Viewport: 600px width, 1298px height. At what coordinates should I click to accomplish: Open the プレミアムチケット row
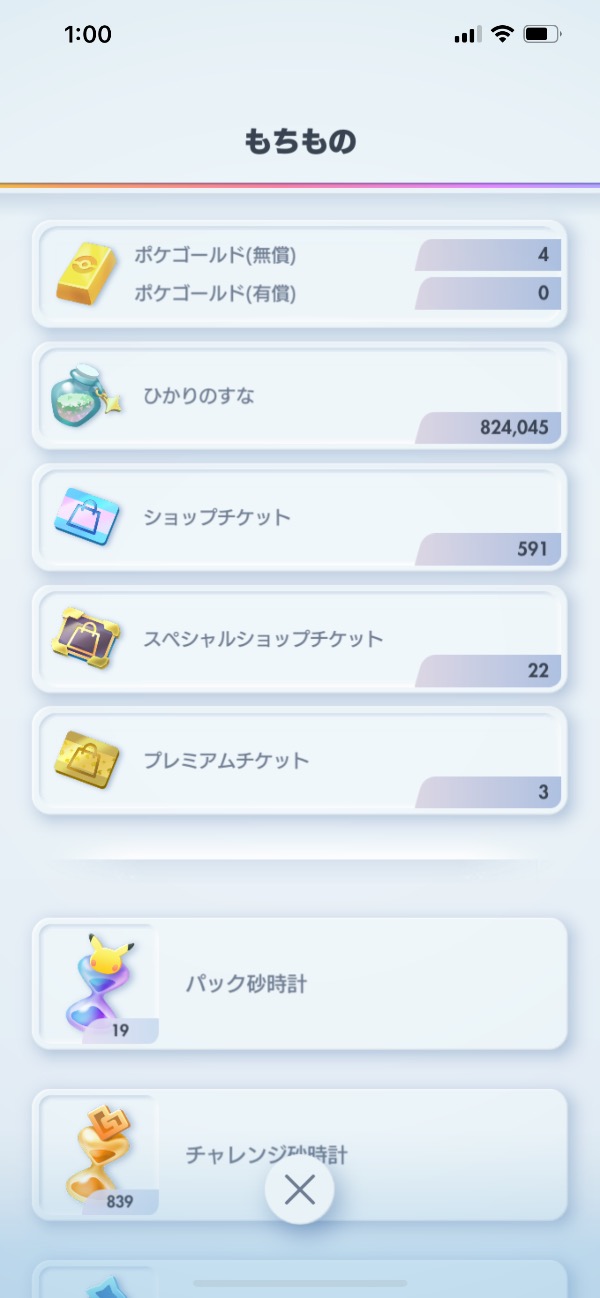click(299, 760)
